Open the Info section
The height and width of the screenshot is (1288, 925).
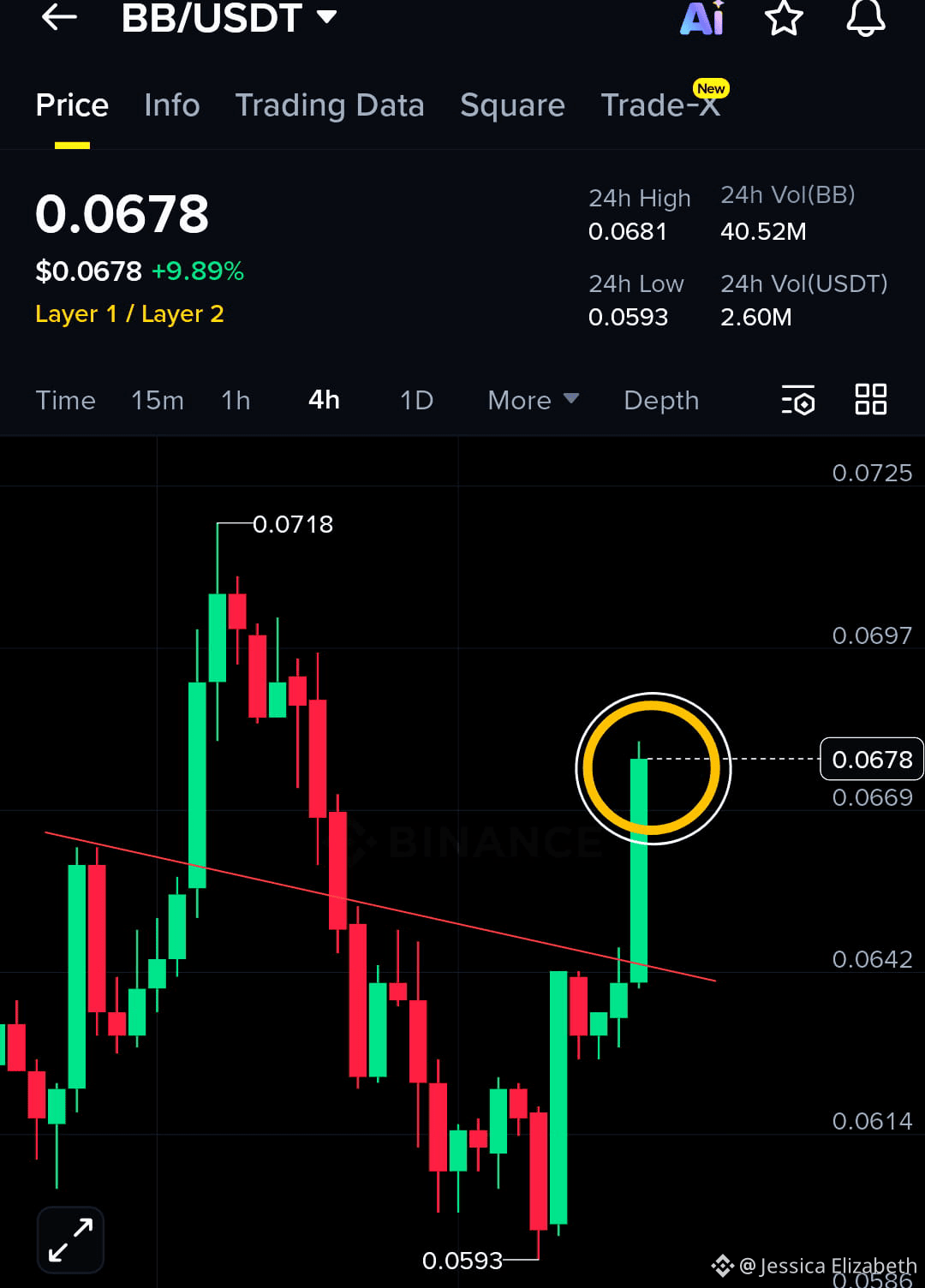tap(171, 104)
